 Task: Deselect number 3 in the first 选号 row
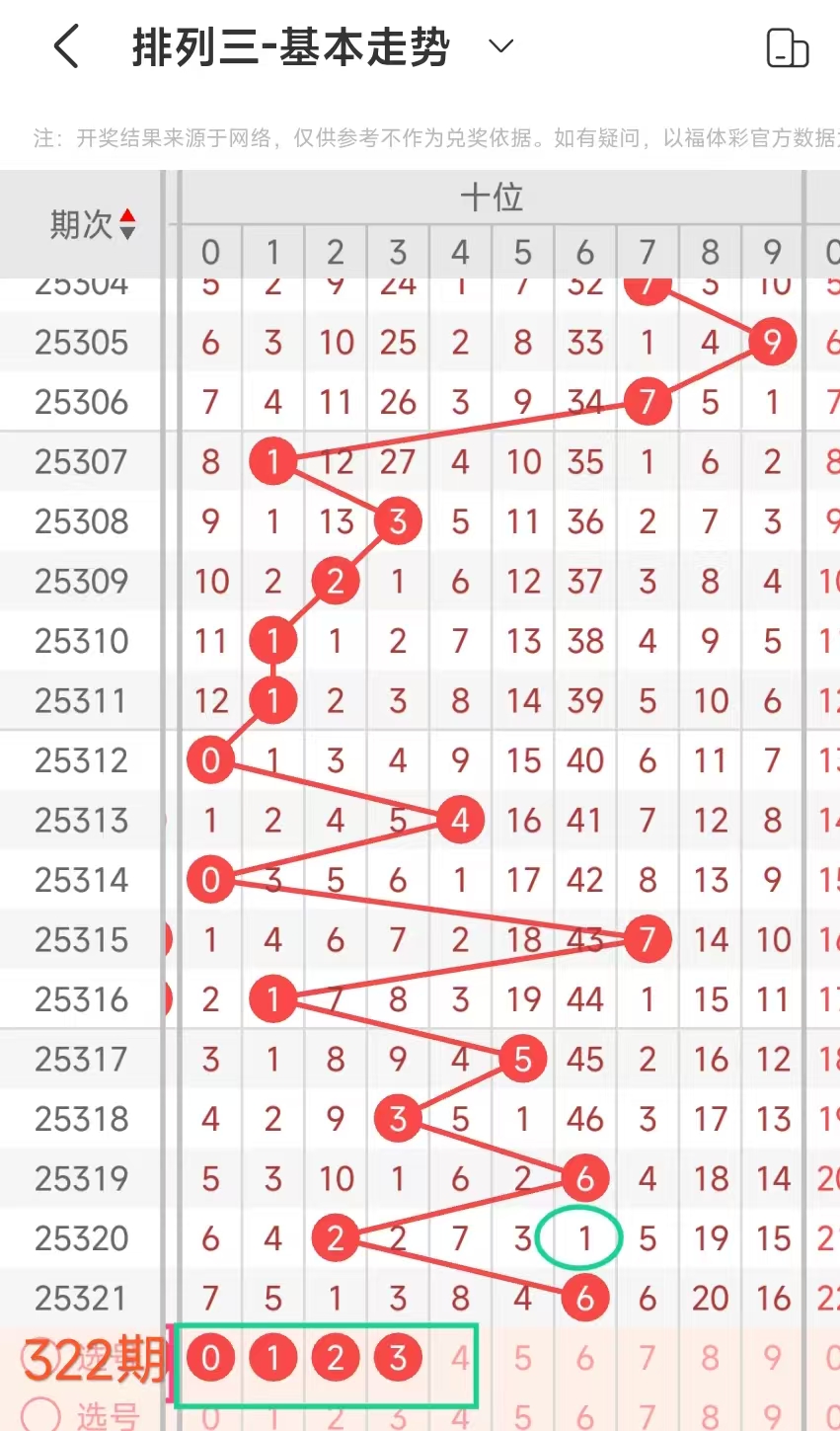[398, 1359]
